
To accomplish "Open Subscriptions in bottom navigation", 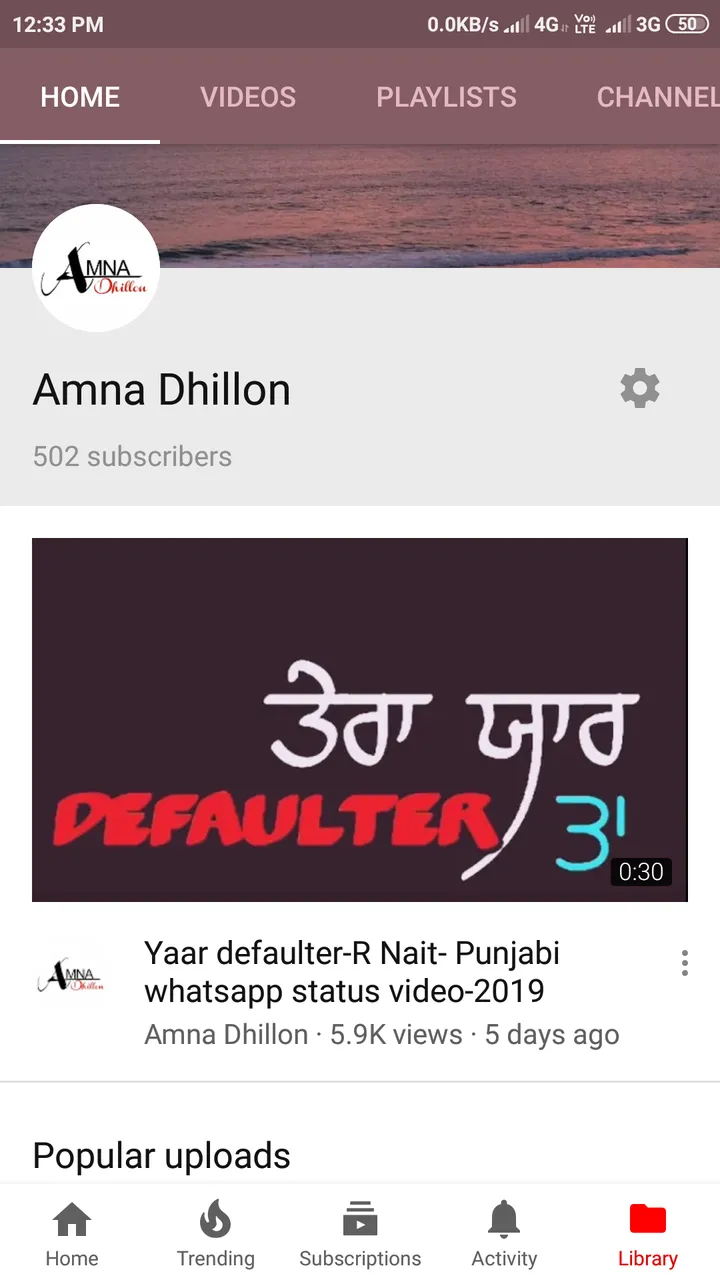I will tap(360, 1234).
